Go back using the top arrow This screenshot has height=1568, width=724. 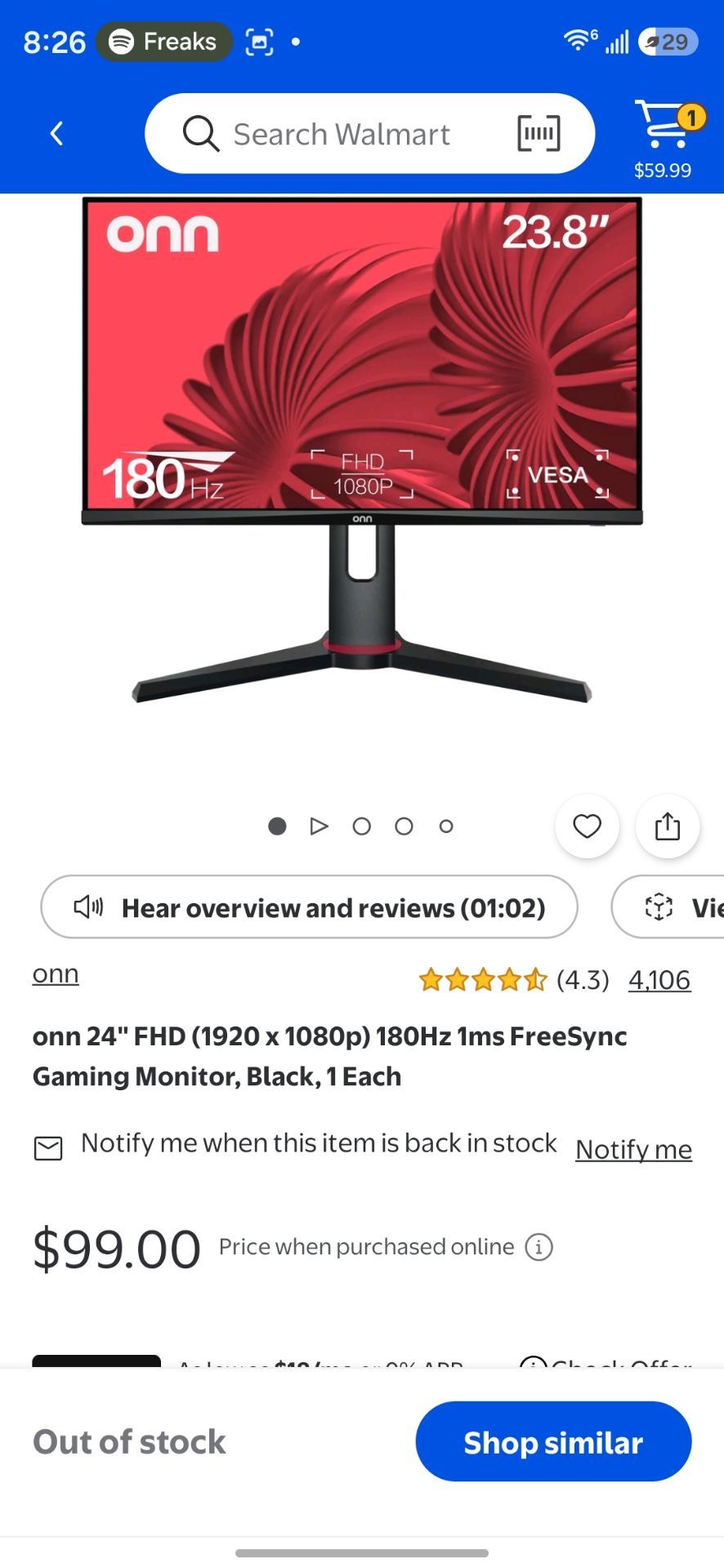coord(56,133)
